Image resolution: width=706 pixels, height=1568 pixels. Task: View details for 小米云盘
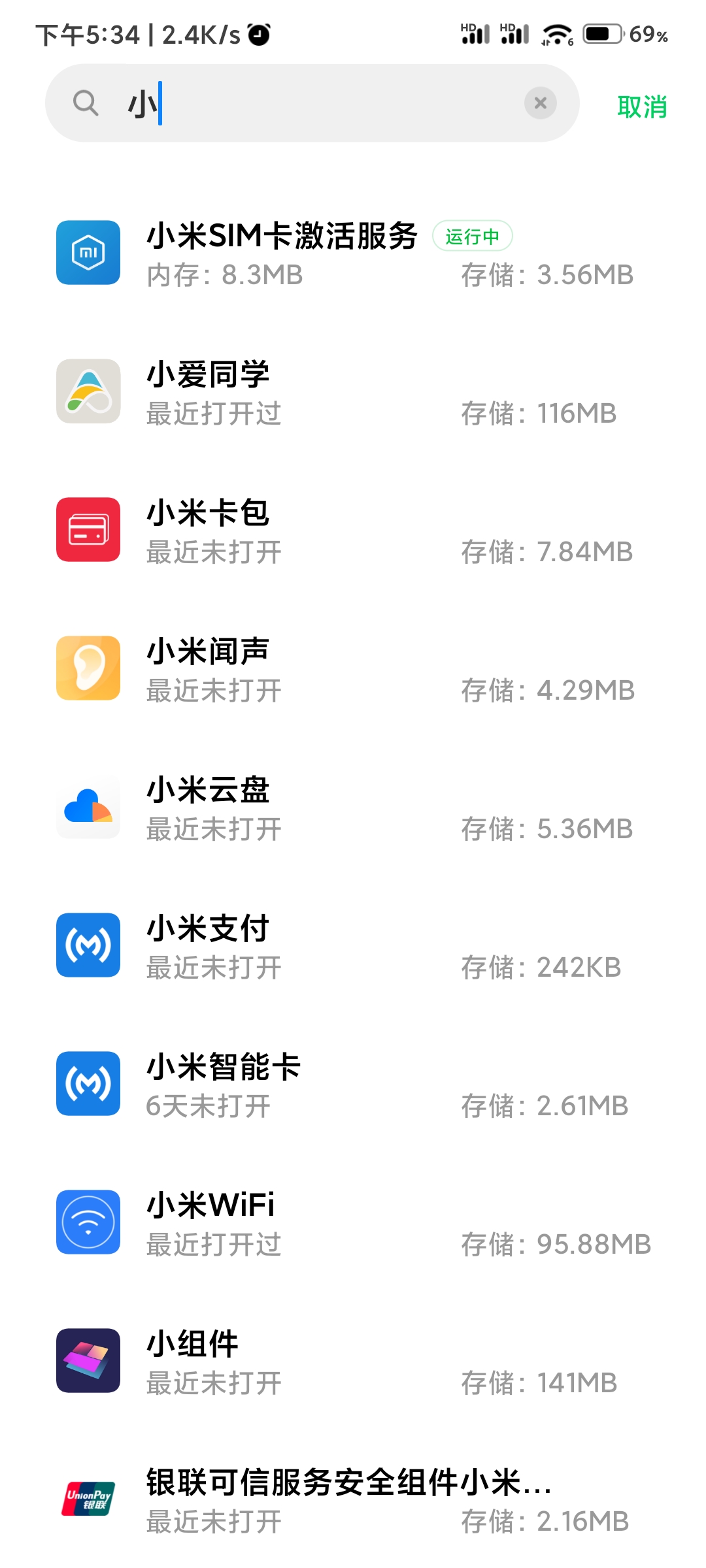353,808
